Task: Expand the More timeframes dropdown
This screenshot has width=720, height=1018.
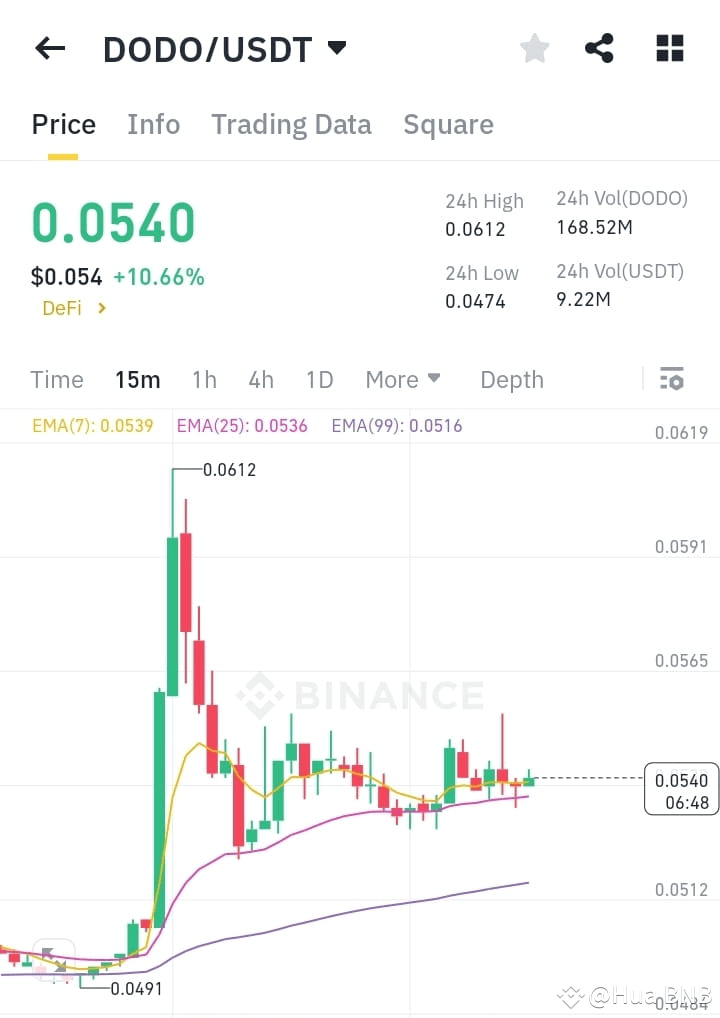Action: (402, 379)
